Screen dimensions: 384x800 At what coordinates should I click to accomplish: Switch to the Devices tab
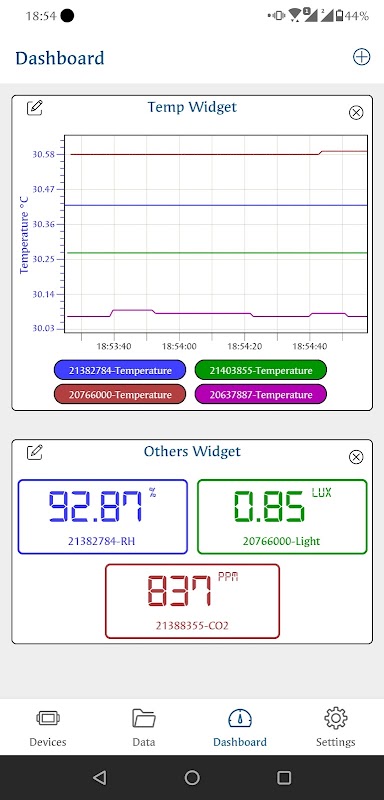click(x=48, y=728)
